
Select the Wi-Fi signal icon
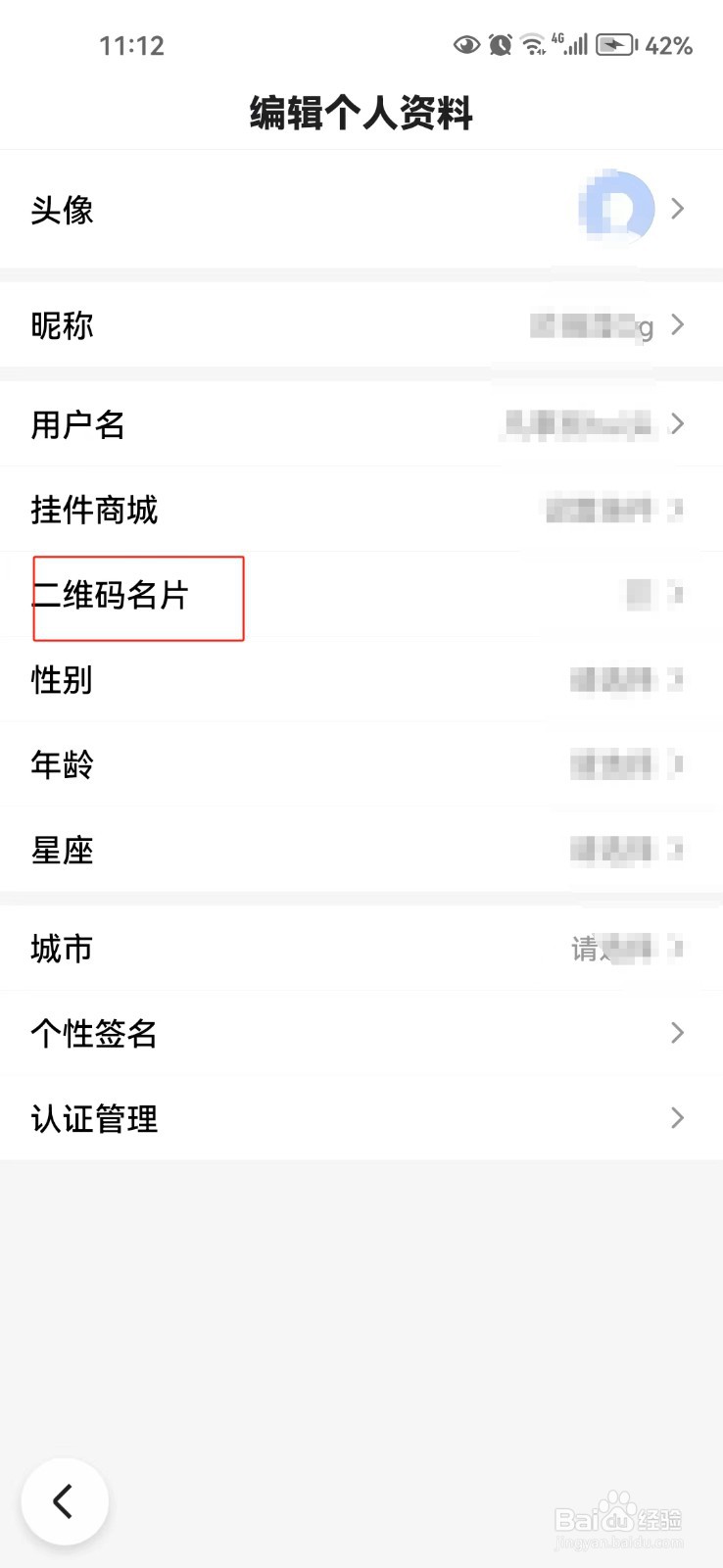tap(532, 44)
